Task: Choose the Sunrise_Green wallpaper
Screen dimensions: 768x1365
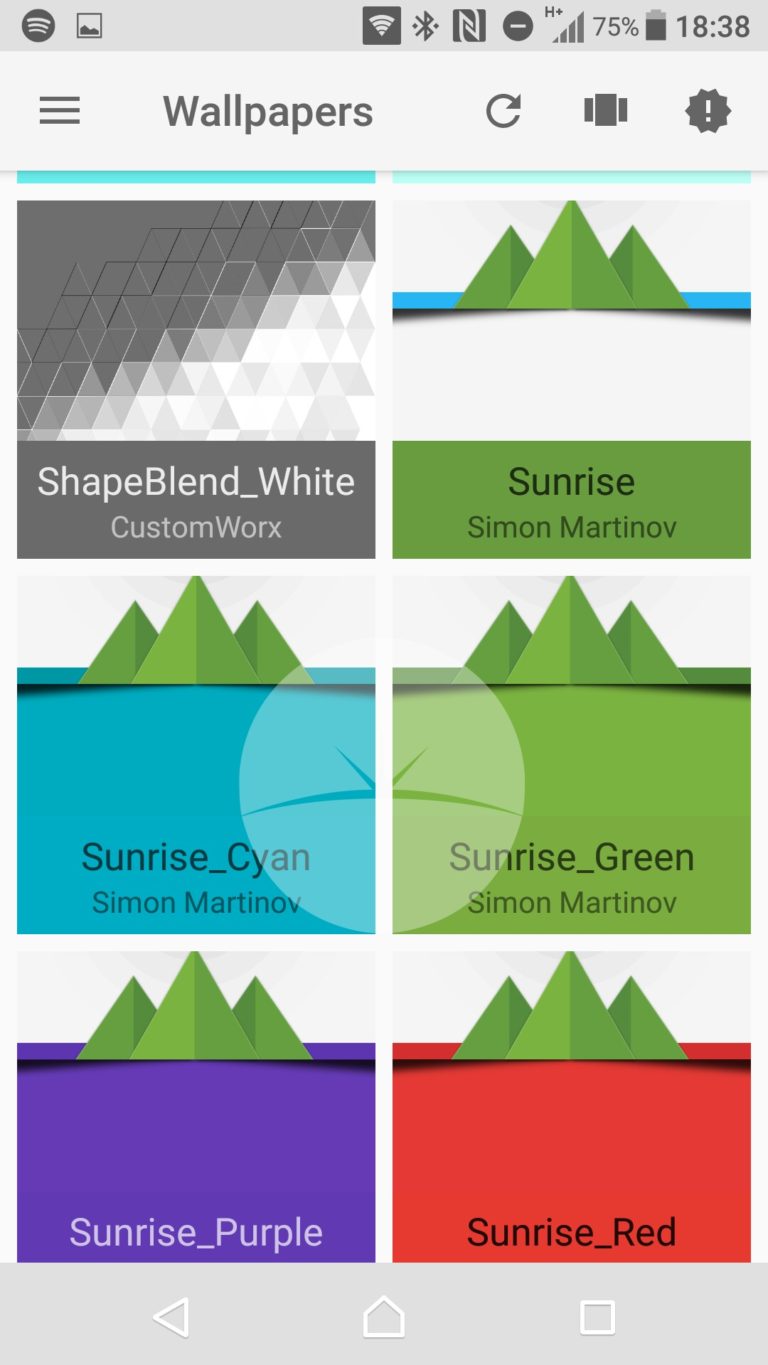Action: [571, 754]
